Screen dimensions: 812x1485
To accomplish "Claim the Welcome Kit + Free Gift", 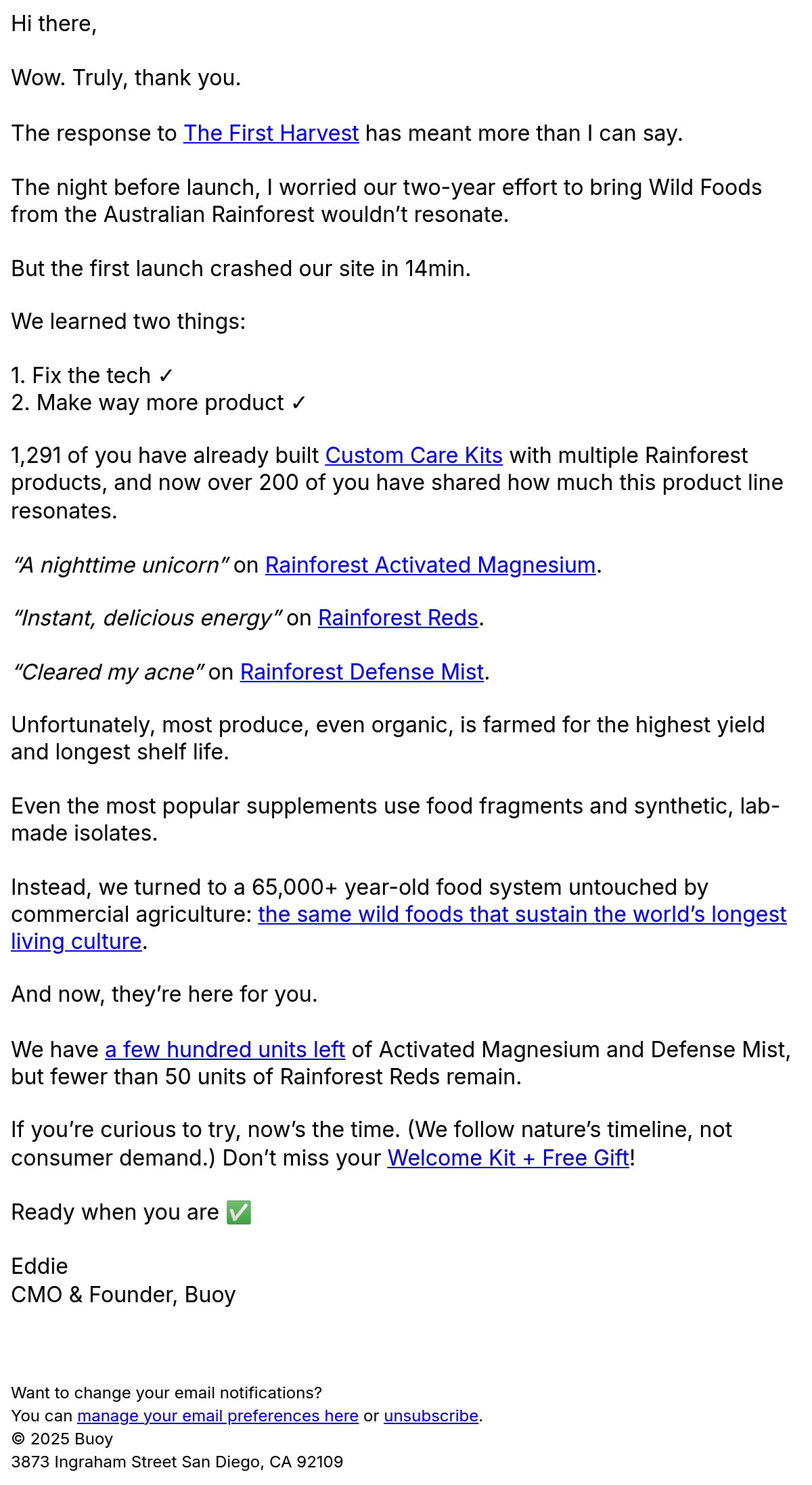I will point(508,1158).
